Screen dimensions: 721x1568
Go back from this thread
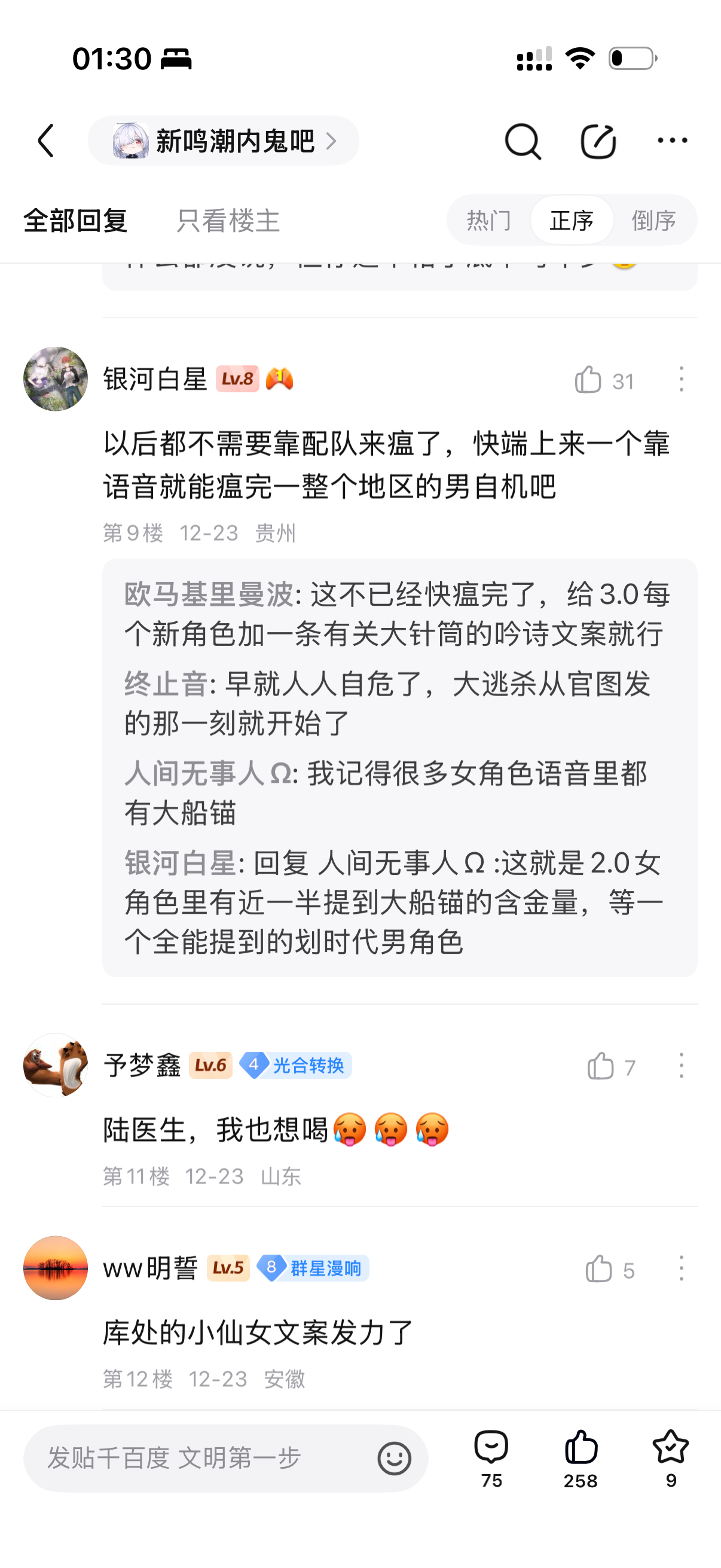point(46,141)
